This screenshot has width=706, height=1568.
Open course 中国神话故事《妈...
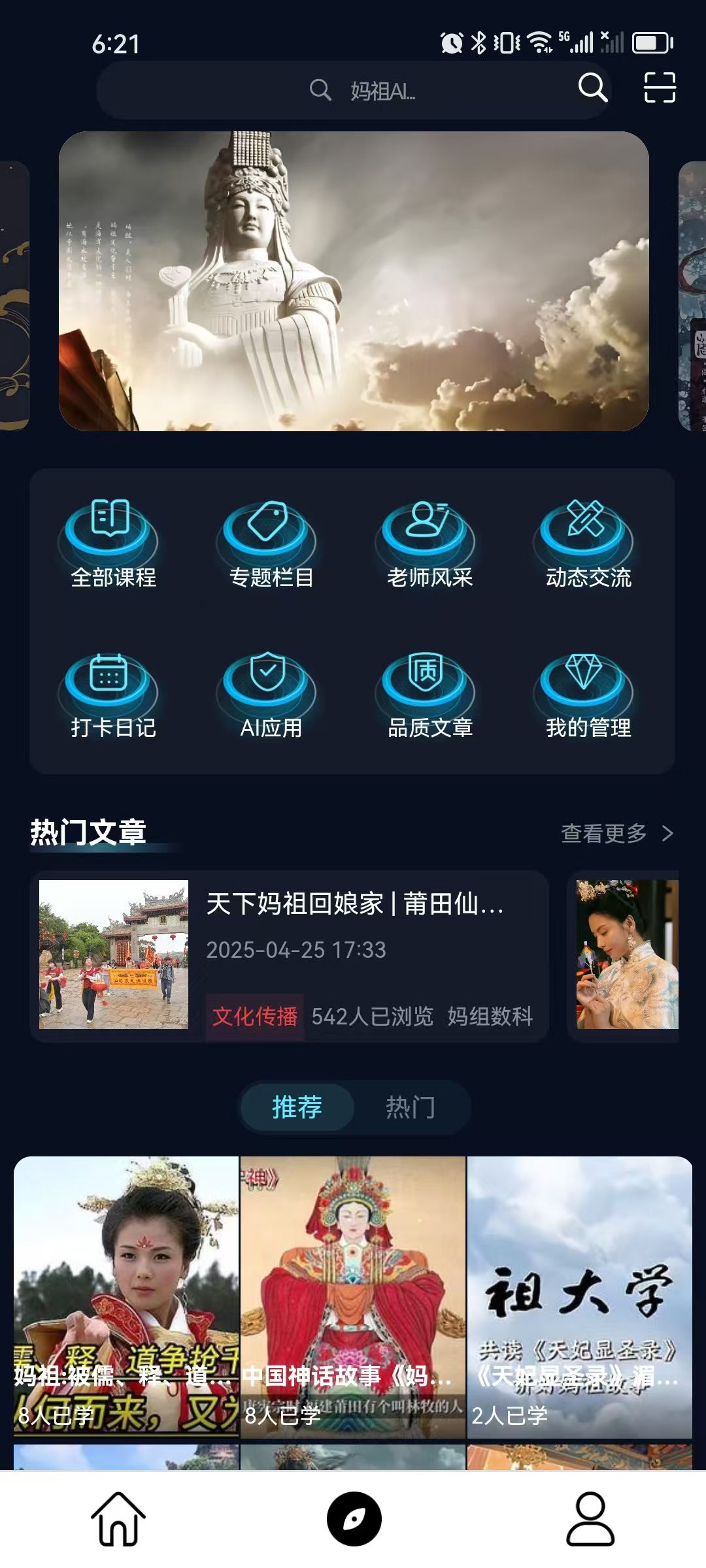(352, 1297)
